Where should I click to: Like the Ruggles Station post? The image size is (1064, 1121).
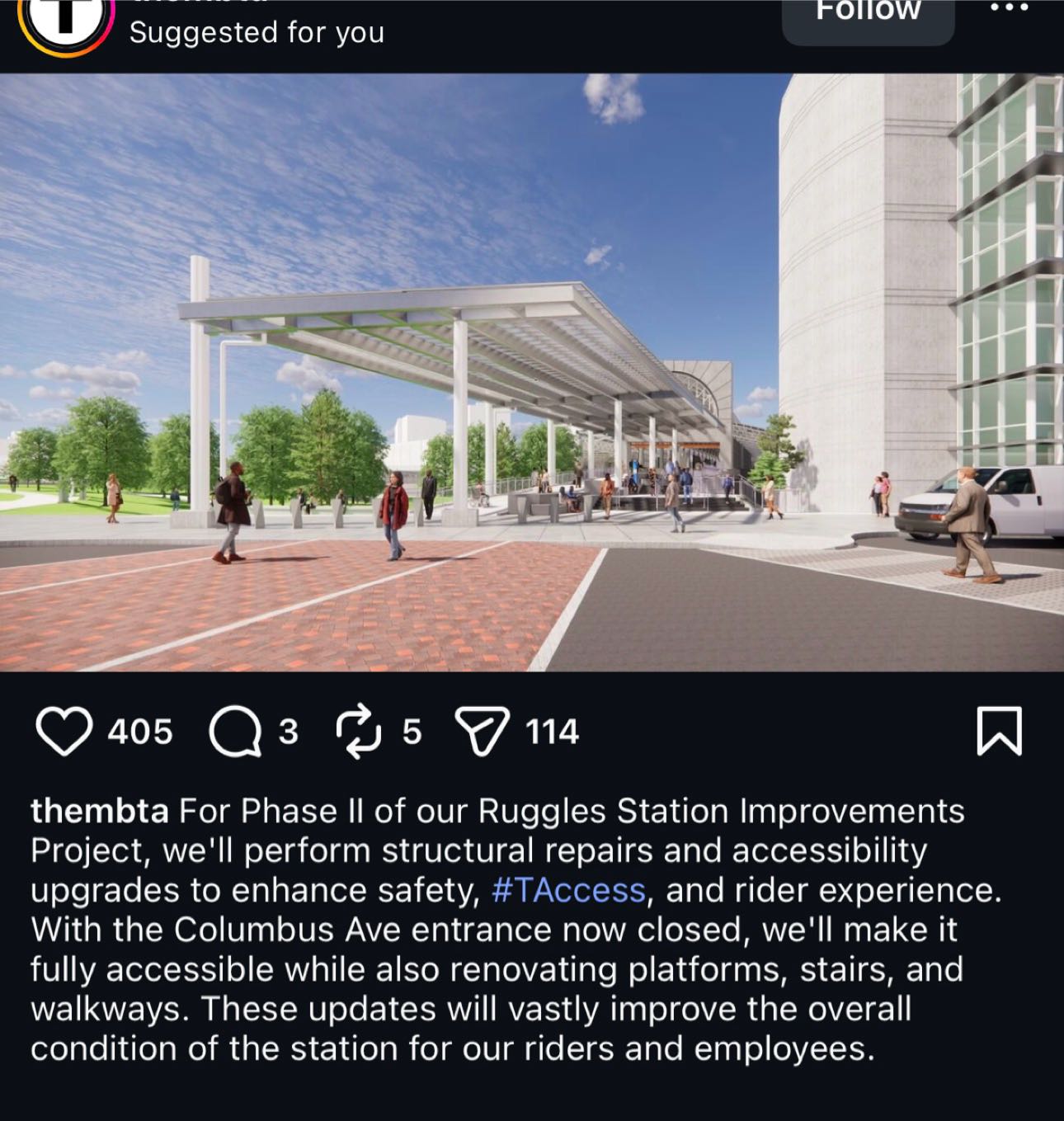point(64,732)
